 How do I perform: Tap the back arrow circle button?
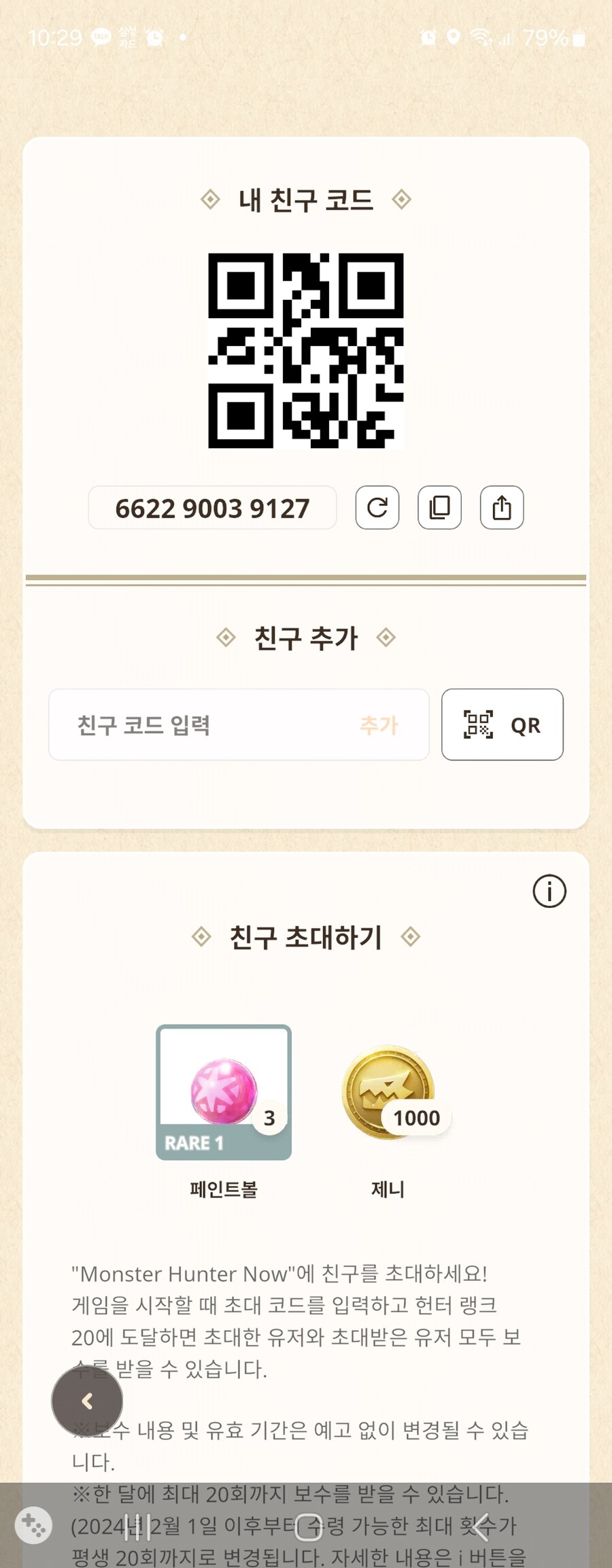pyautogui.click(x=87, y=1401)
